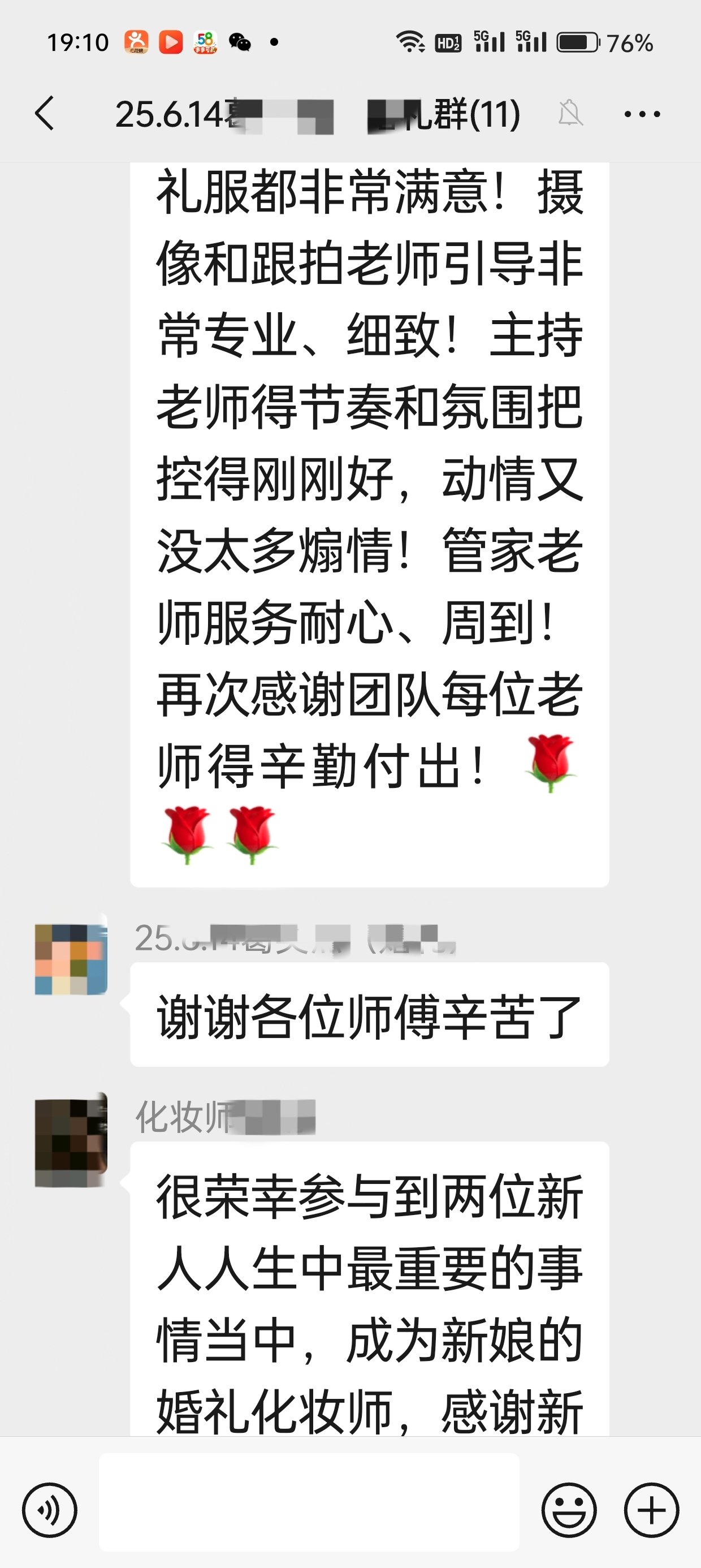Screen dimensions: 701x1568
Task: Open the plus attachment menu
Action: (x=651, y=1510)
